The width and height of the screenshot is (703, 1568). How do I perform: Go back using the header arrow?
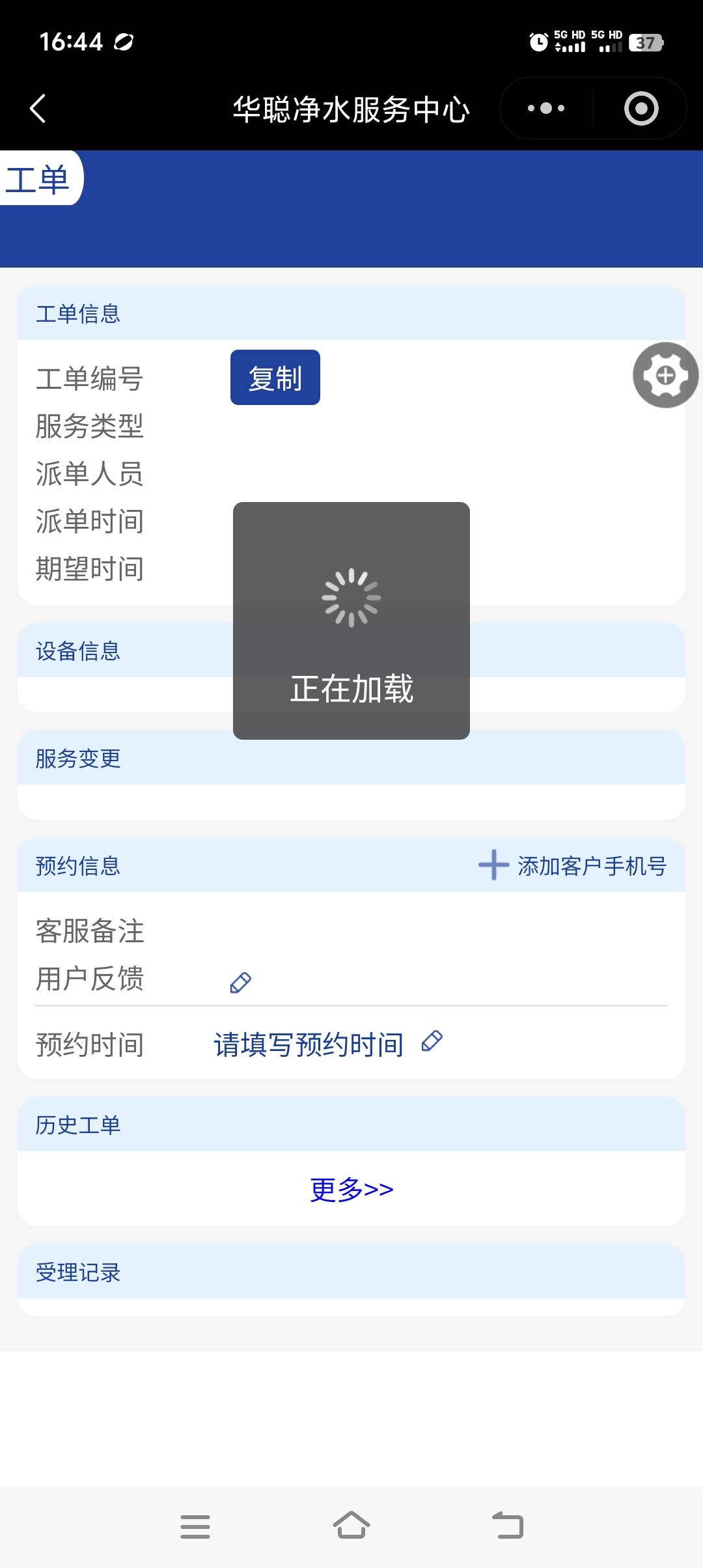[38, 108]
